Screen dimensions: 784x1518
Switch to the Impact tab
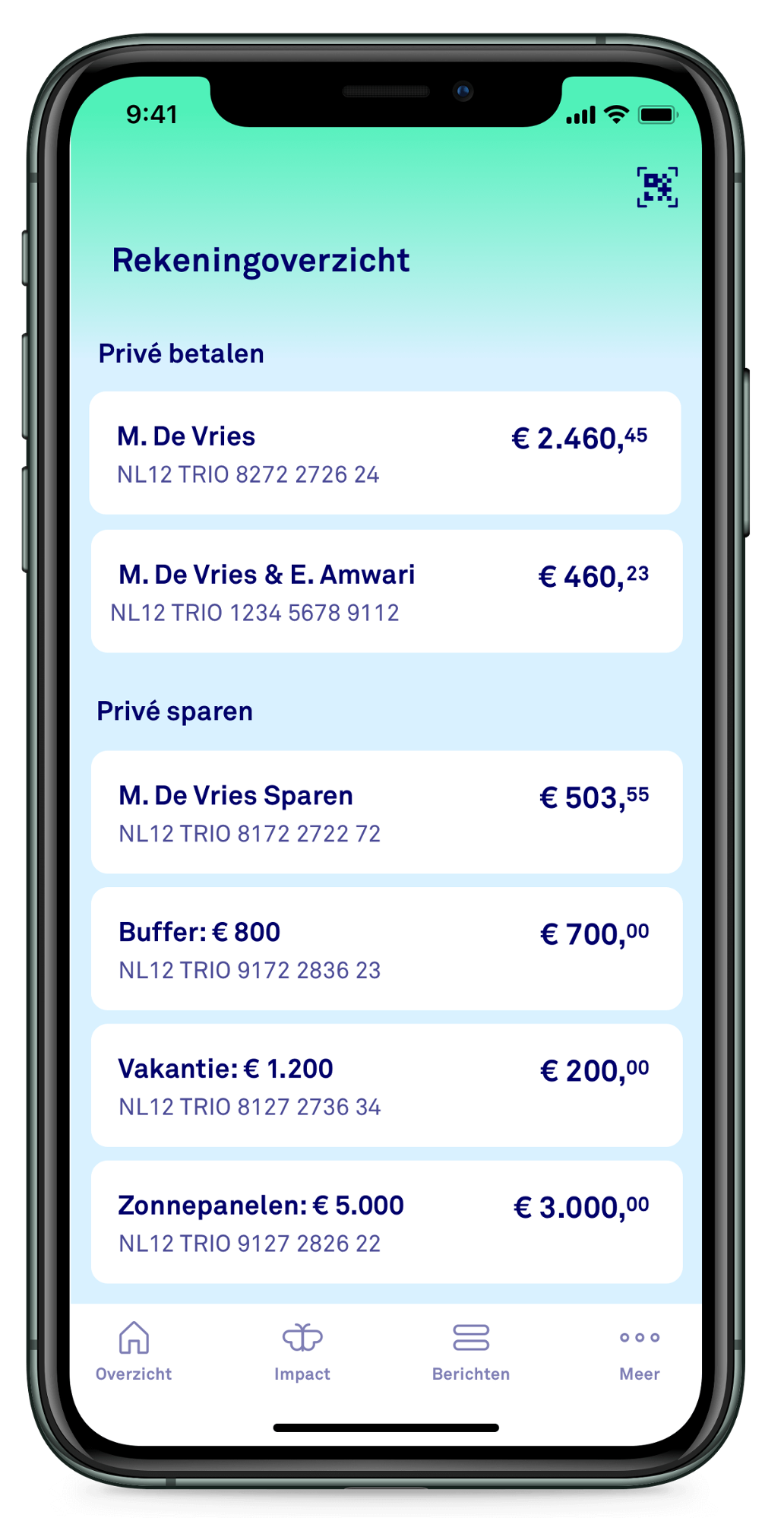[302, 1352]
